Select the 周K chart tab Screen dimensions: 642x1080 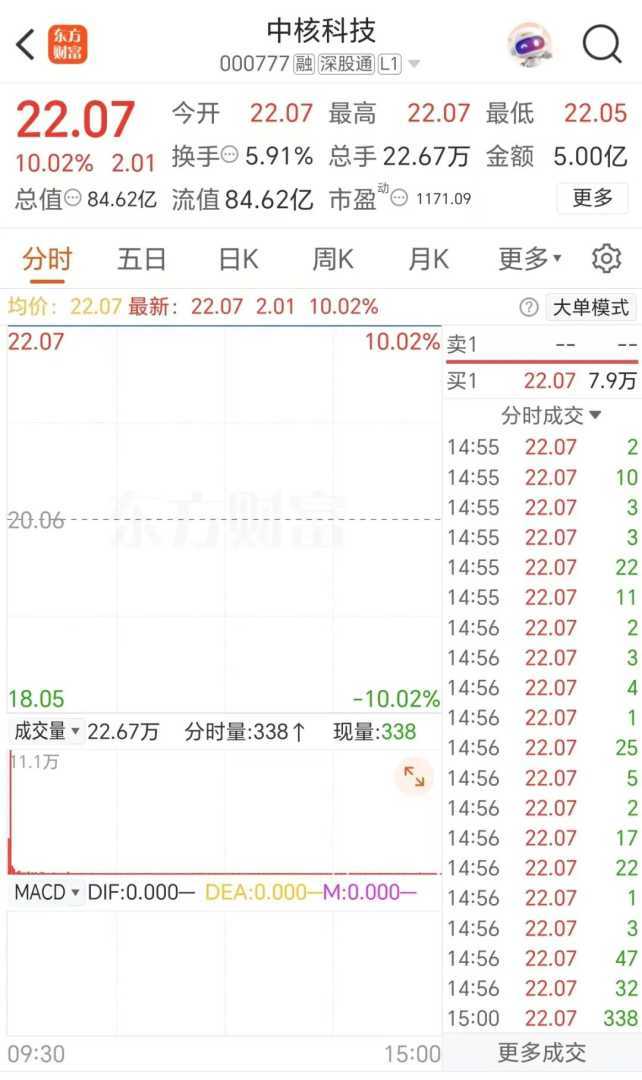tap(333, 260)
